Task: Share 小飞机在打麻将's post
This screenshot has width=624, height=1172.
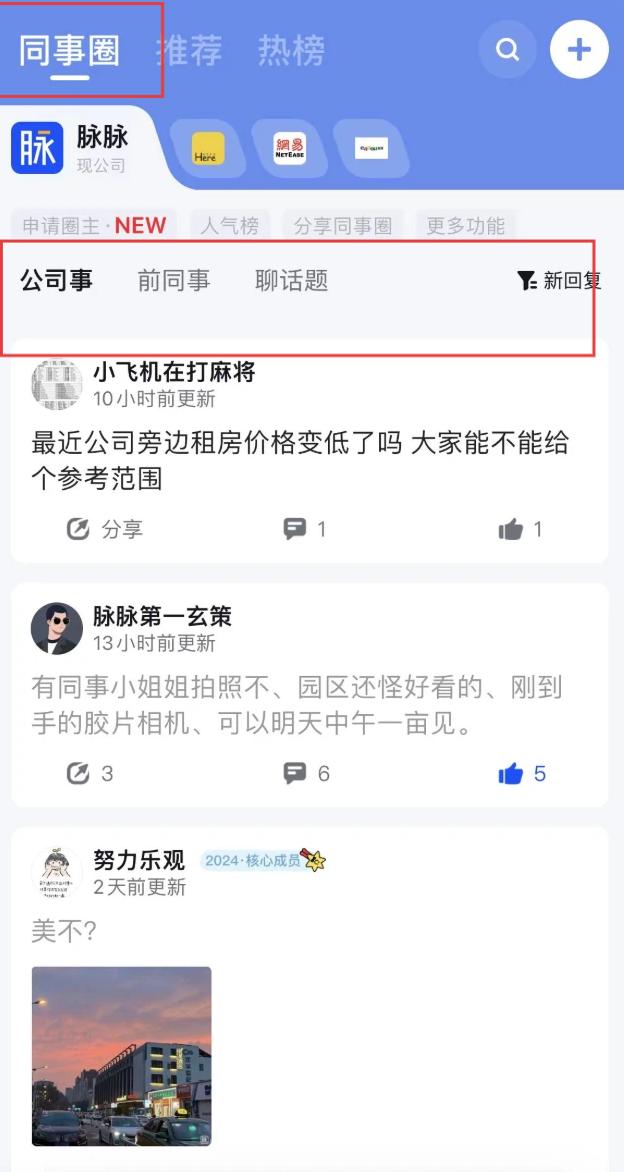Action: click(x=104, y=529)
